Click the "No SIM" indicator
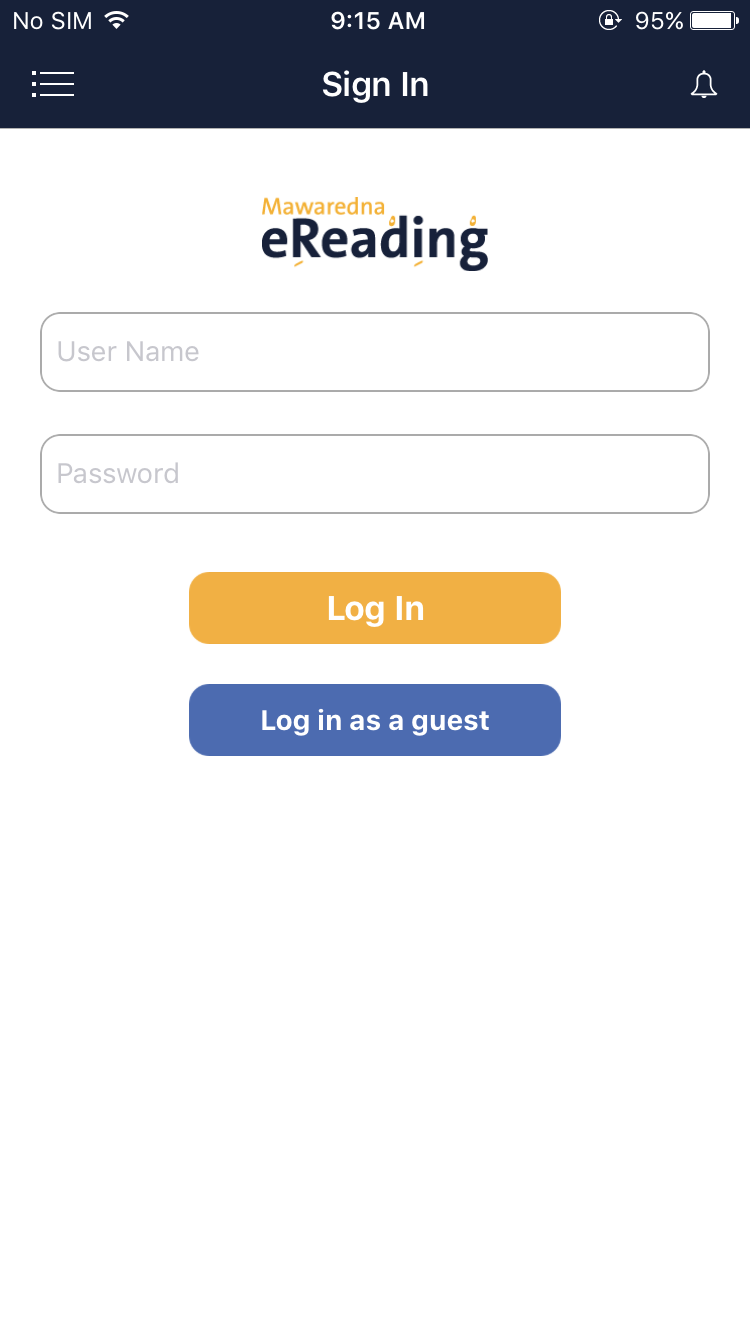Screen dimensions: 750x1334 click(x=51, y=19)
